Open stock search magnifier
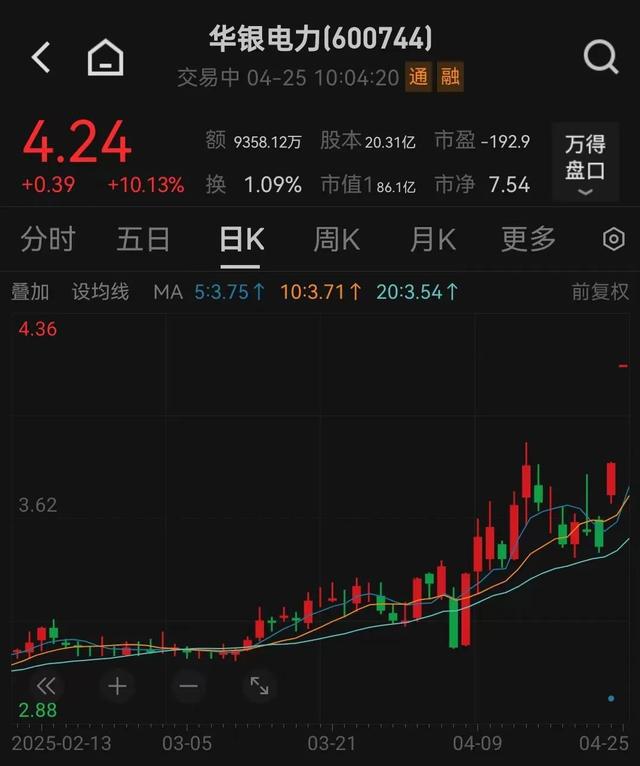Image resolution: width=640 pixels, height=766 pixels. pyautogui.click(x=600, y=58)
